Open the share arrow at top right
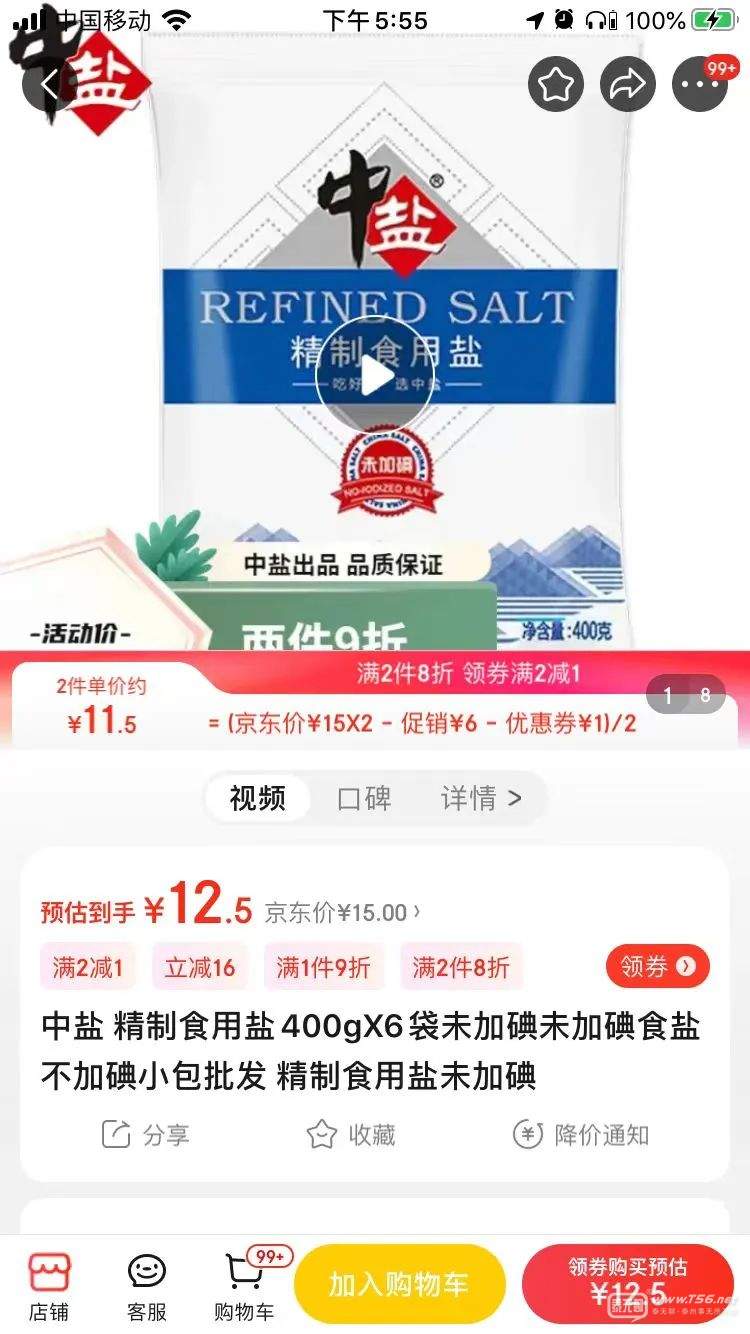The height and width of the screenshot is (1334, 750). tap(627, 85)
